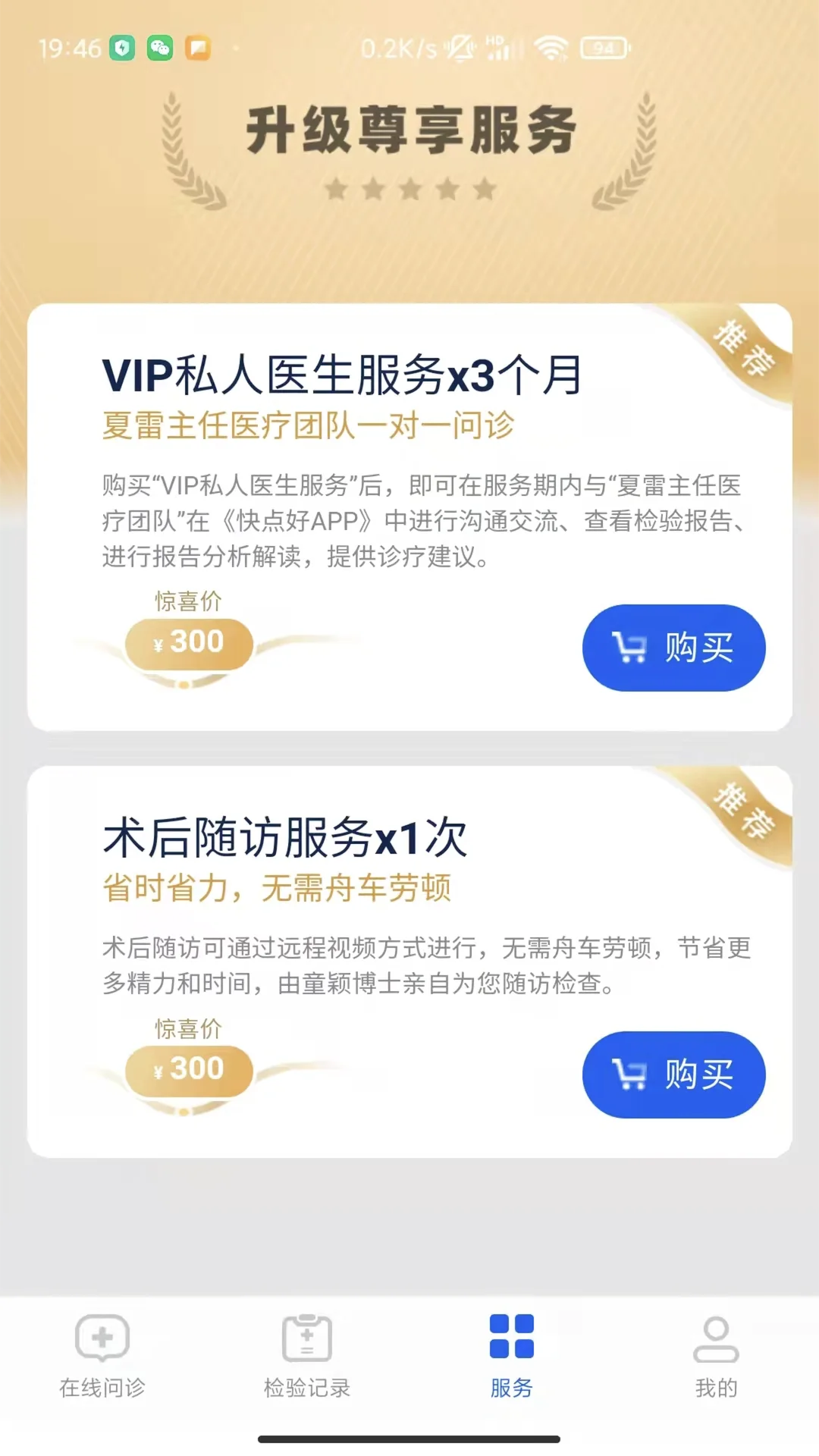Purchase the VIP私人医生服务 with 购买 button
The width and height of the screenshot is (819, 1456).
pos(673,650)
